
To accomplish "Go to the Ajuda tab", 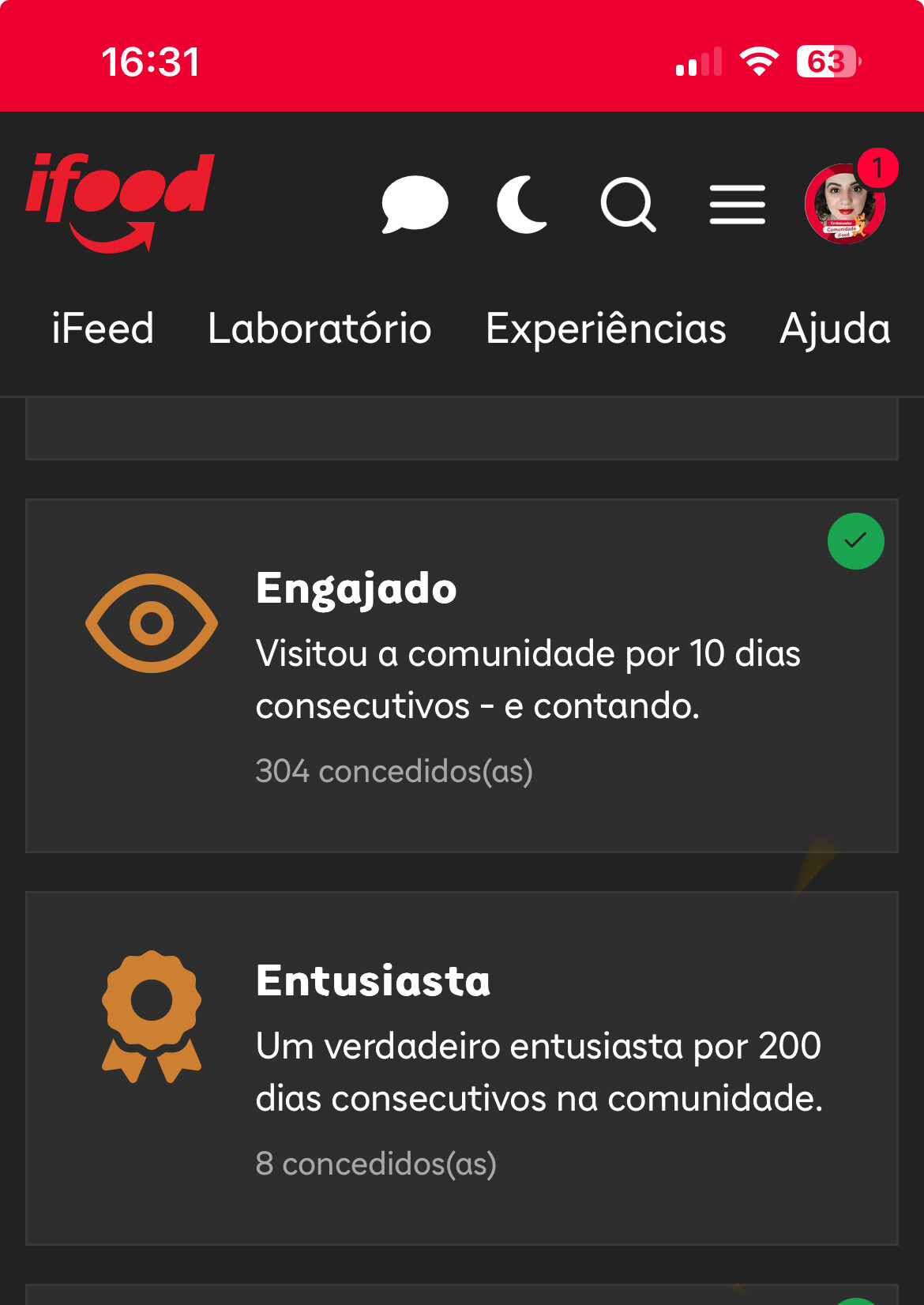I will pos(835,329).
